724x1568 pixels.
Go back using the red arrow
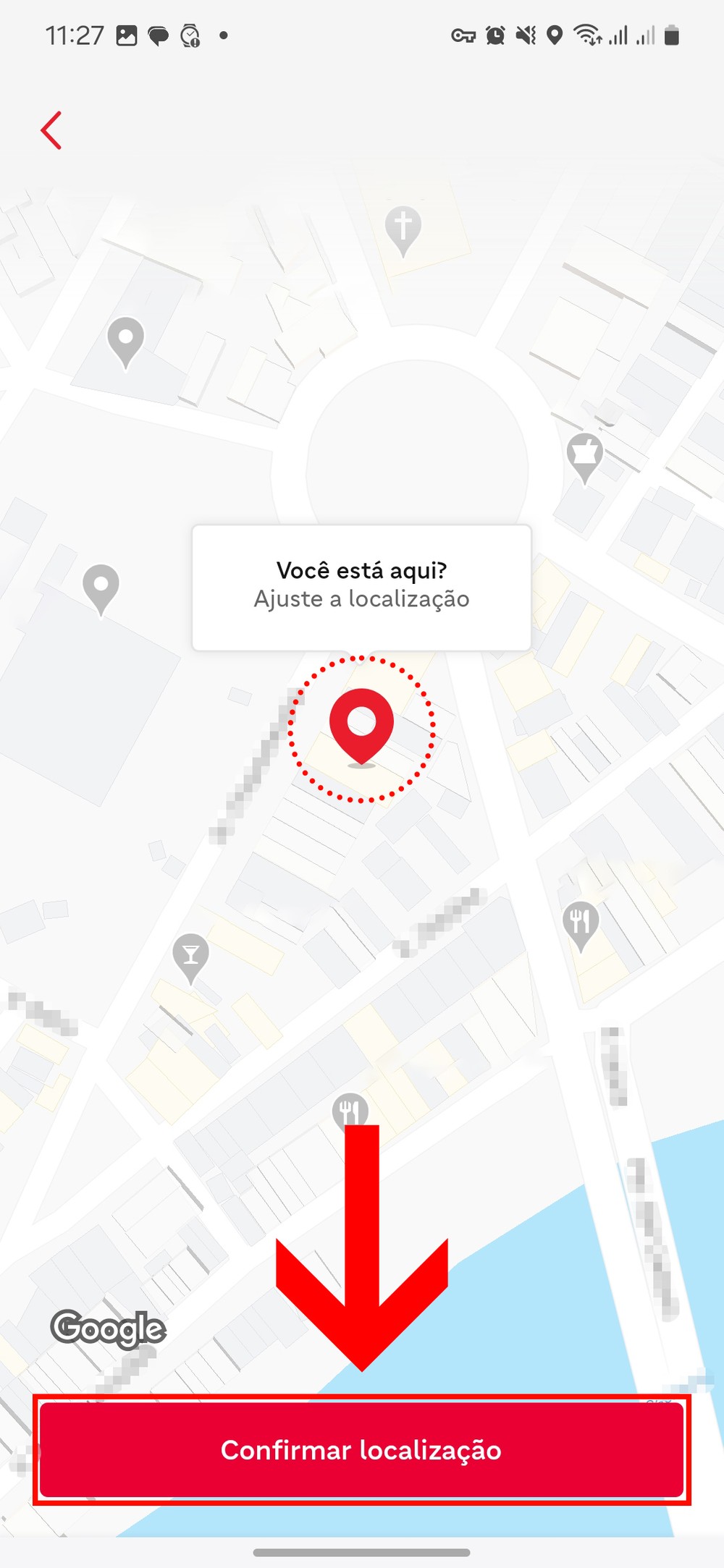(51, 131)
